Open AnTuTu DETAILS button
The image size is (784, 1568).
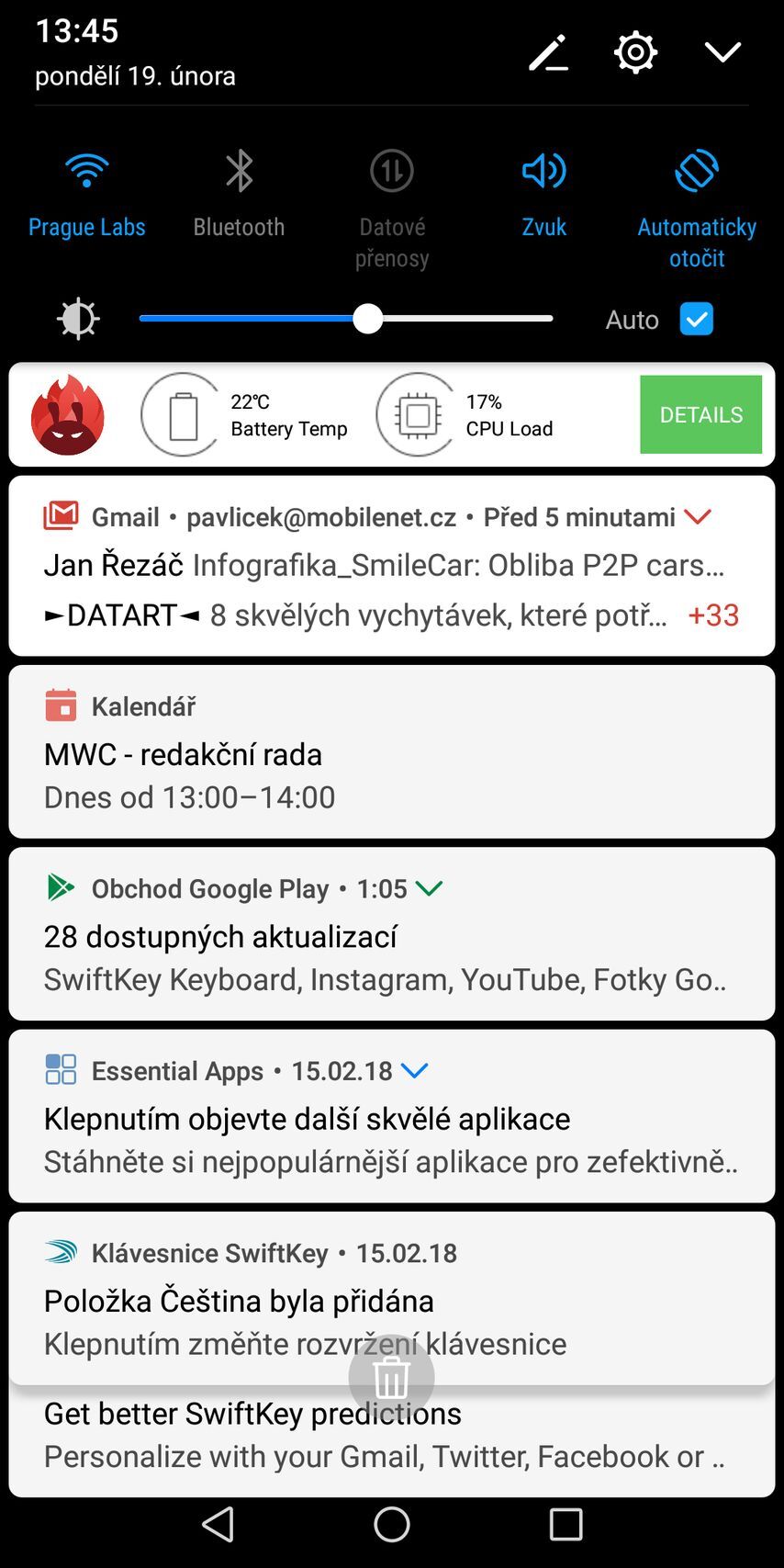pyautogui.click(x=700, y=414)
